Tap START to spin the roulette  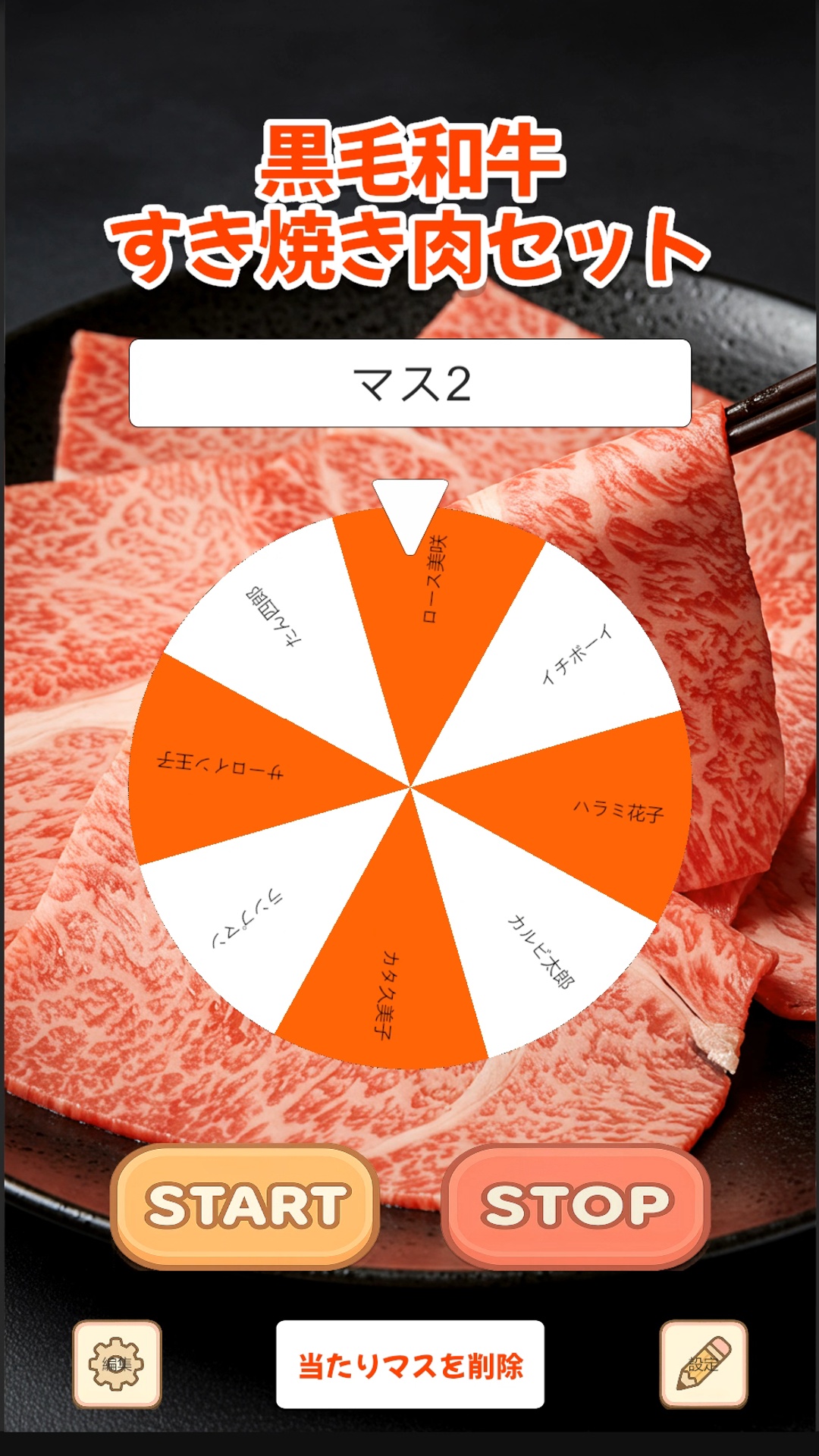[x=245, y=1206]
